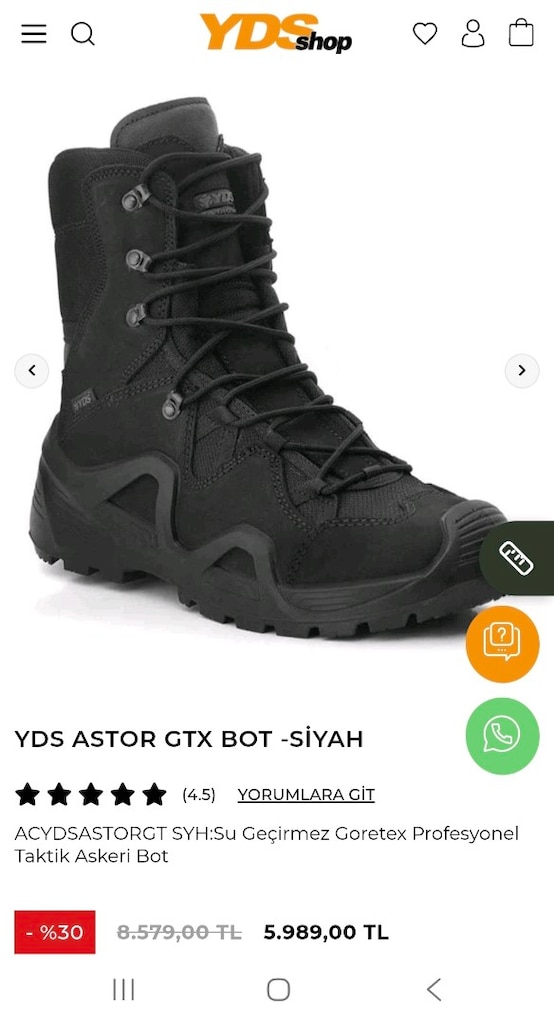Open recent apps from navigation bar
Viewport: 554px width, 1024px height.
pos(123,989)
